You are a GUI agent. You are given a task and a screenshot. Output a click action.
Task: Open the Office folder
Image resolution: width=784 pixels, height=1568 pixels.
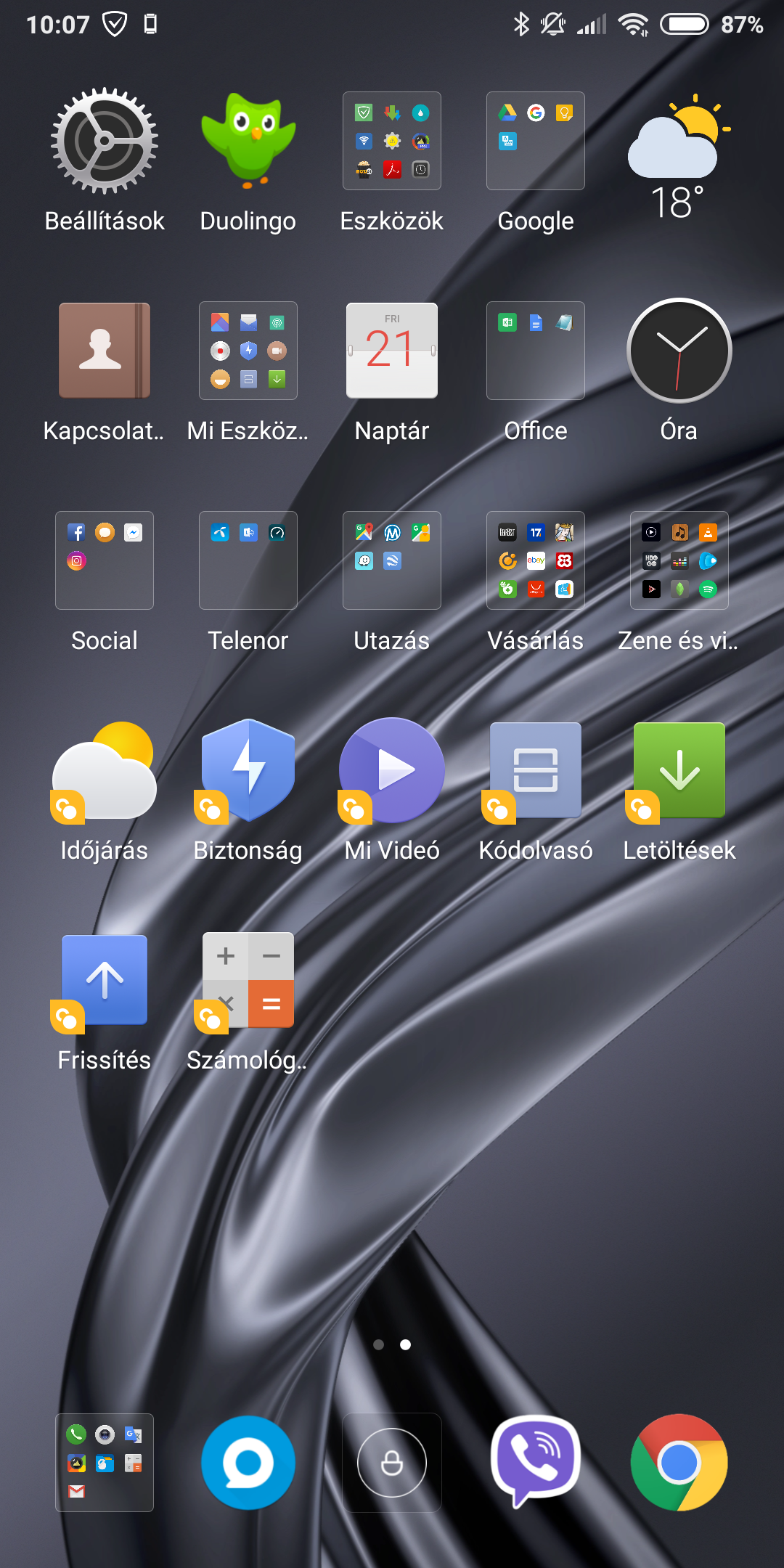(536, 351)
